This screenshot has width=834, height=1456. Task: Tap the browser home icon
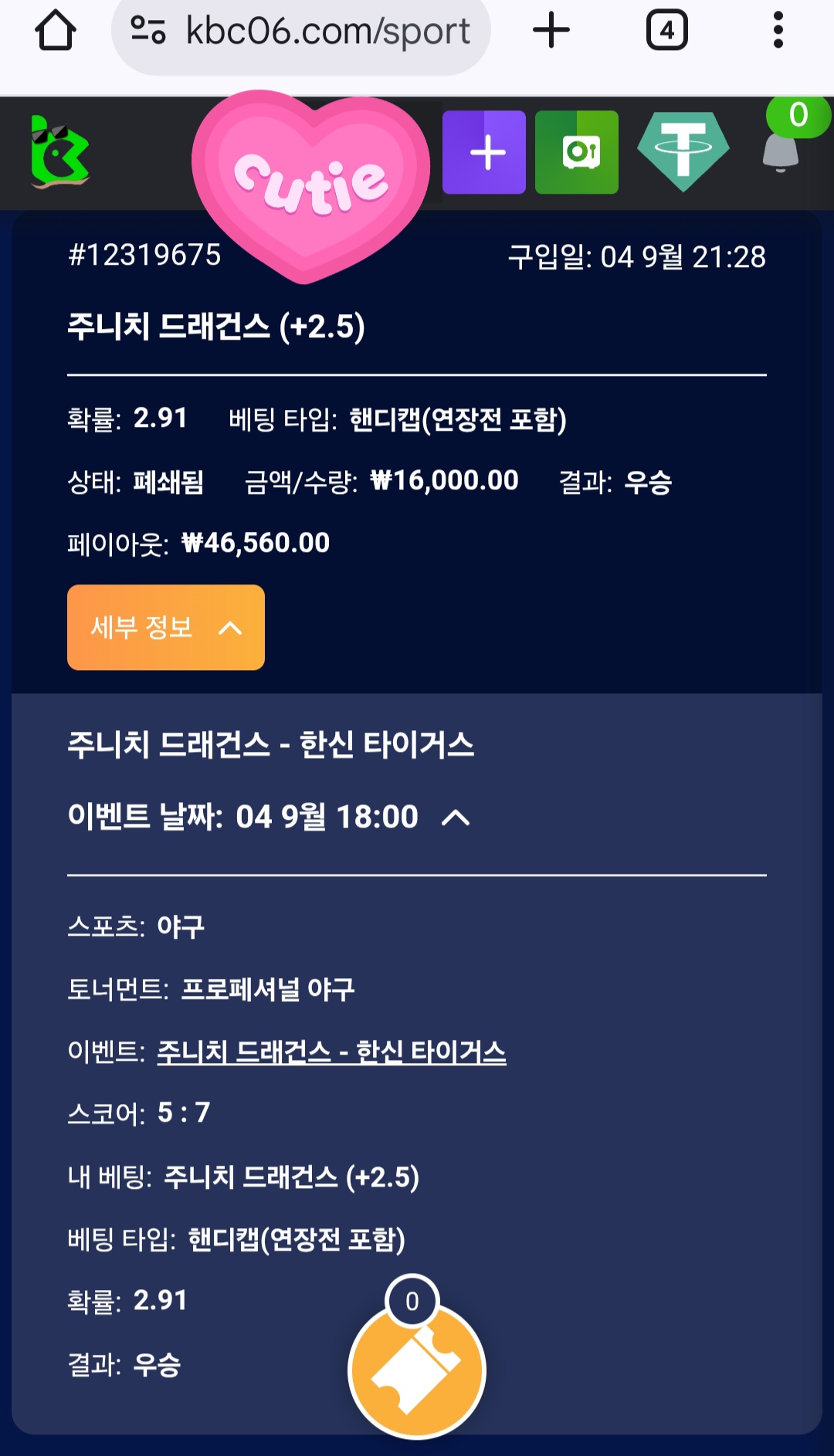point(56,31)
